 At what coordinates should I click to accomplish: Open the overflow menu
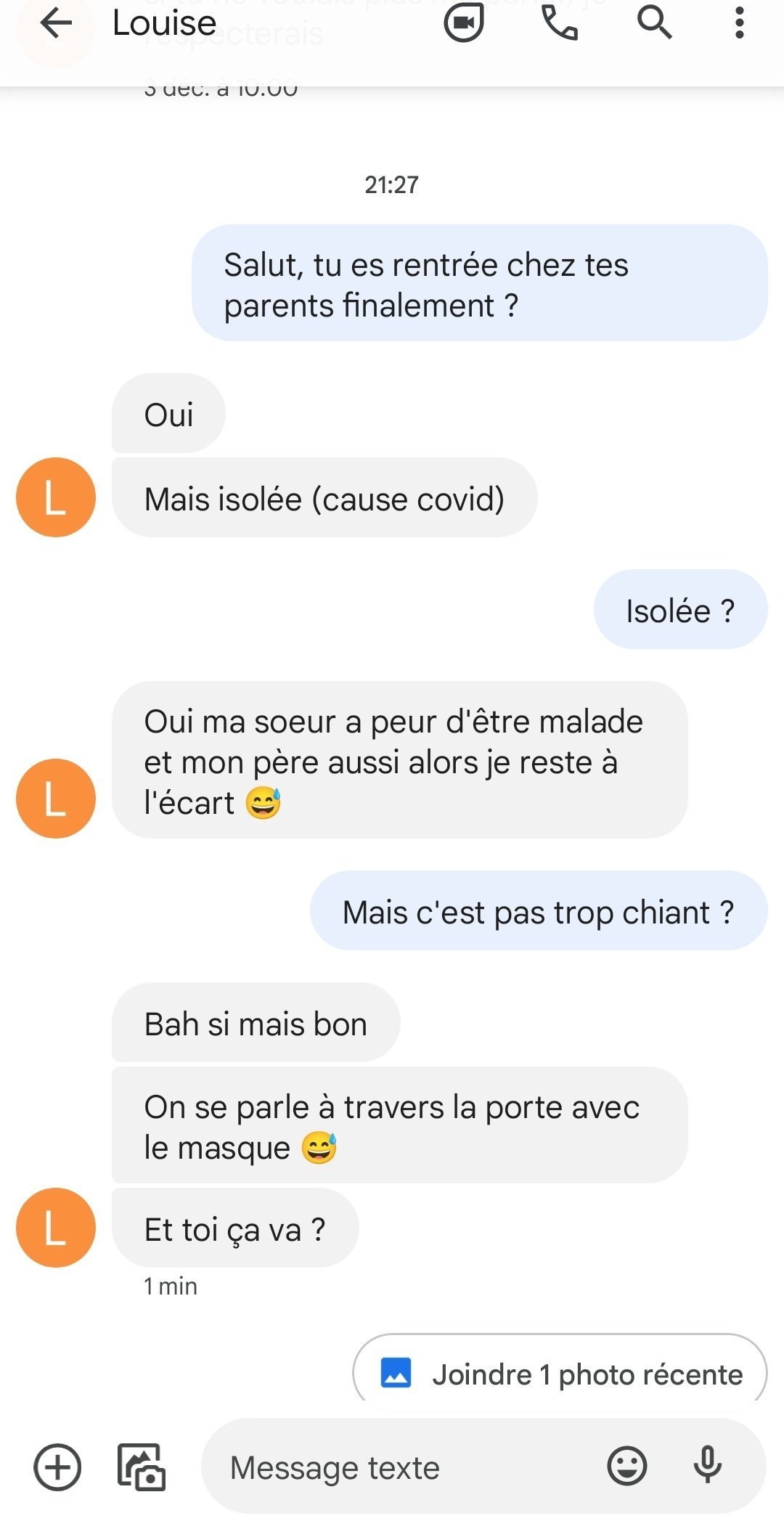[739, 23]
